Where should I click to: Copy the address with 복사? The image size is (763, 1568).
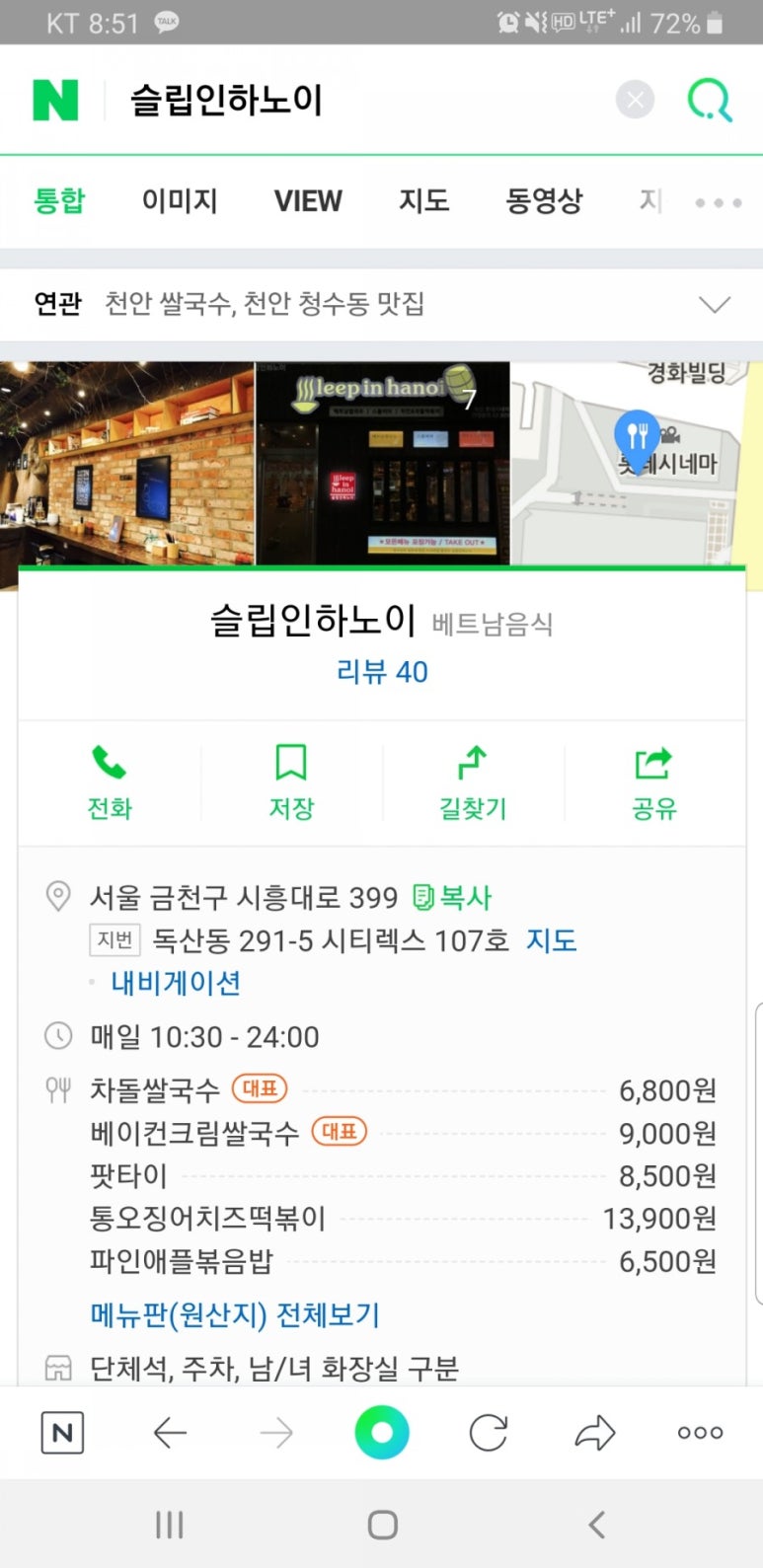453,898
